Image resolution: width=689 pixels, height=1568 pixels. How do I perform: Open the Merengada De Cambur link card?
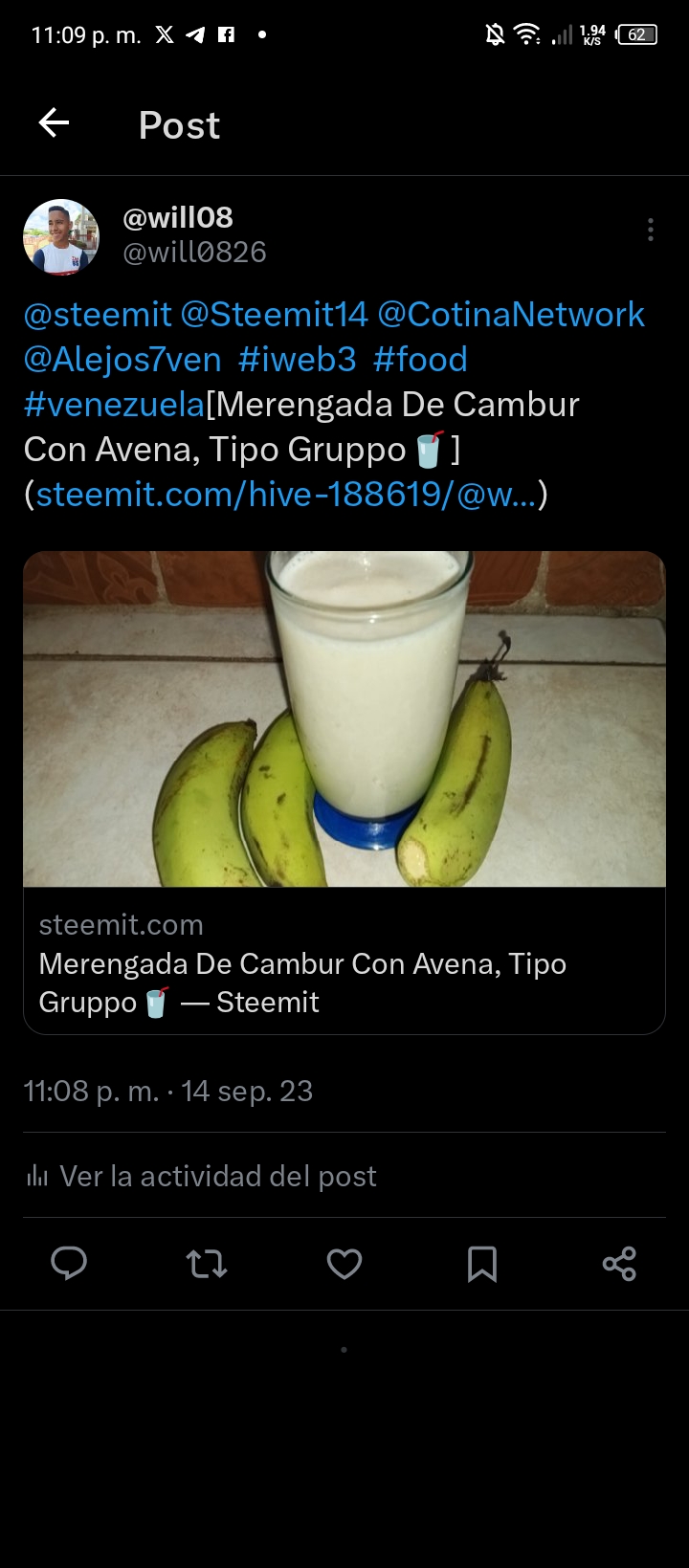344,792
